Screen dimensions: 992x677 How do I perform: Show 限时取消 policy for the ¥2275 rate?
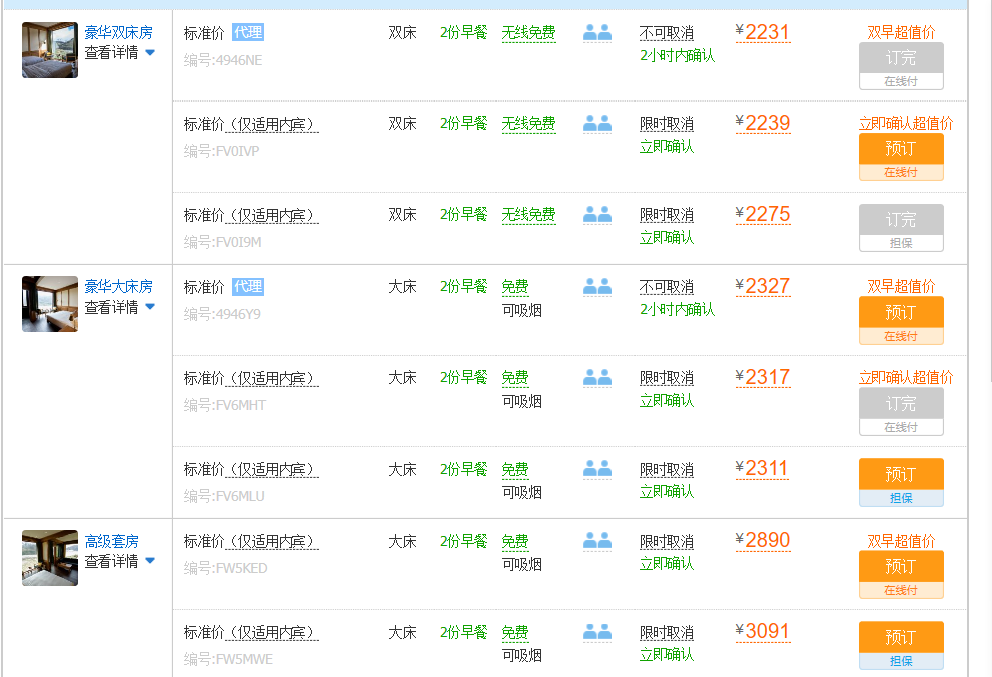point(666,215)
